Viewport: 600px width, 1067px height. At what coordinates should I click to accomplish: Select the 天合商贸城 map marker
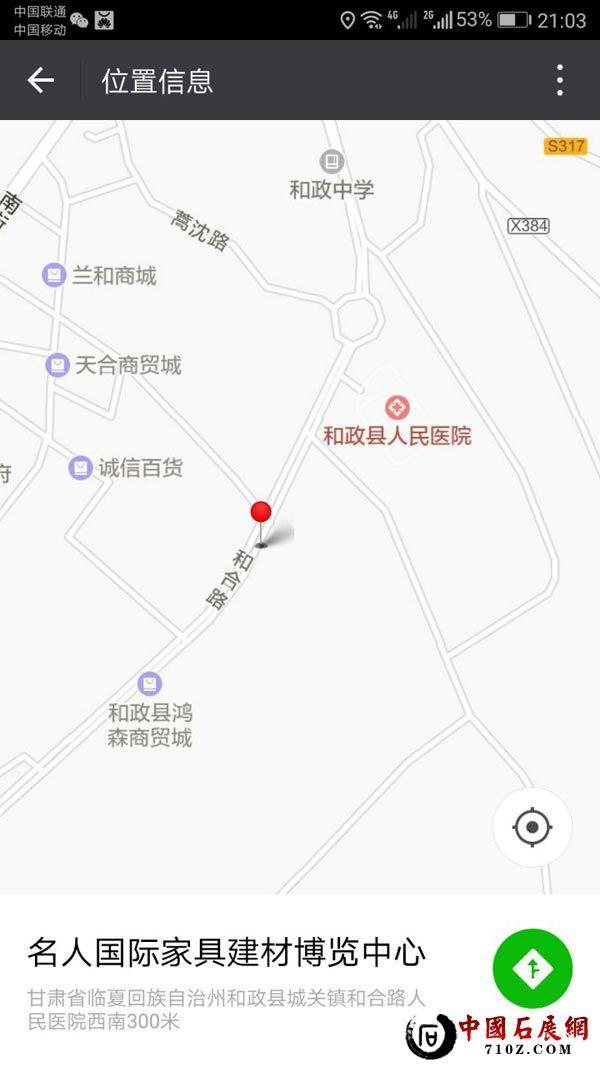pyautogui.click(x=58, y=365)
